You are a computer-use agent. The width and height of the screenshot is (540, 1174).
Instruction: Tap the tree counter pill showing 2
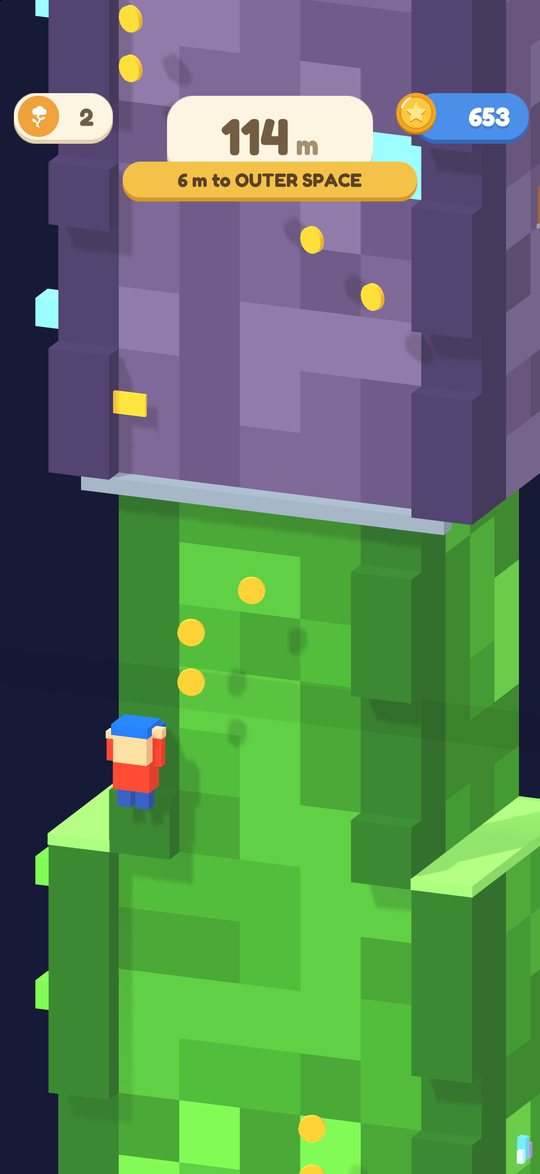click(x=64, y=118)
